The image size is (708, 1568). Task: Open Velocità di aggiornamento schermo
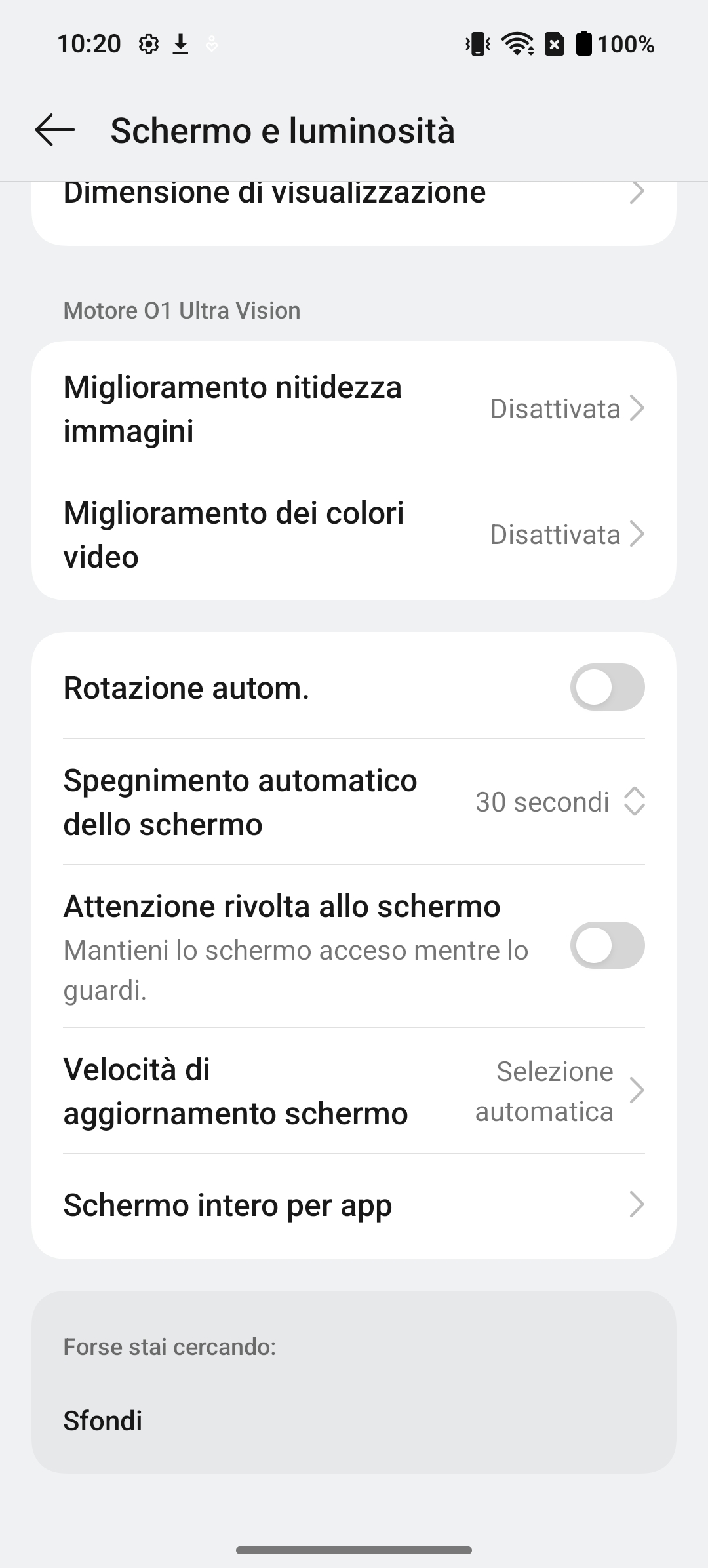[x=354, y=1091]
